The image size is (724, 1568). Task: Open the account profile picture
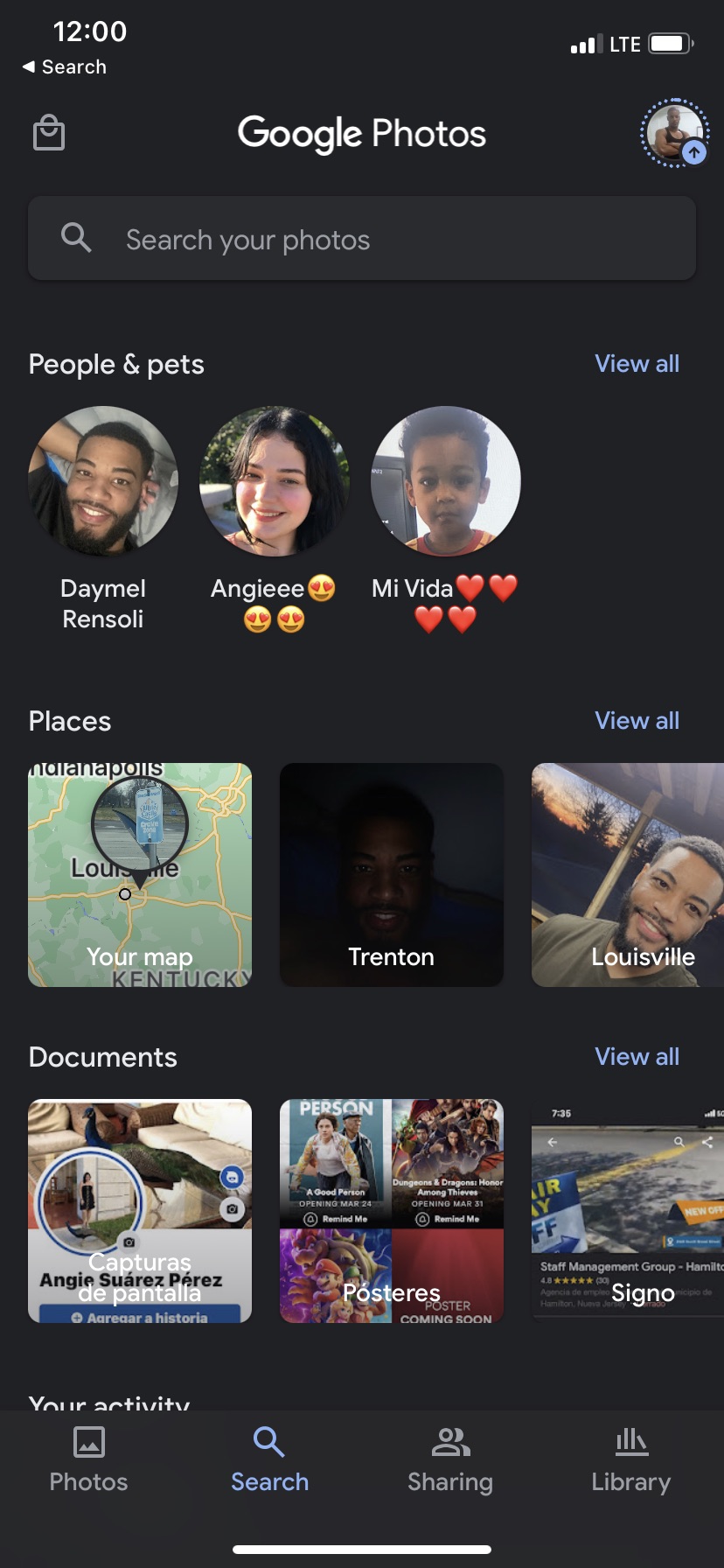click(673, 133)
